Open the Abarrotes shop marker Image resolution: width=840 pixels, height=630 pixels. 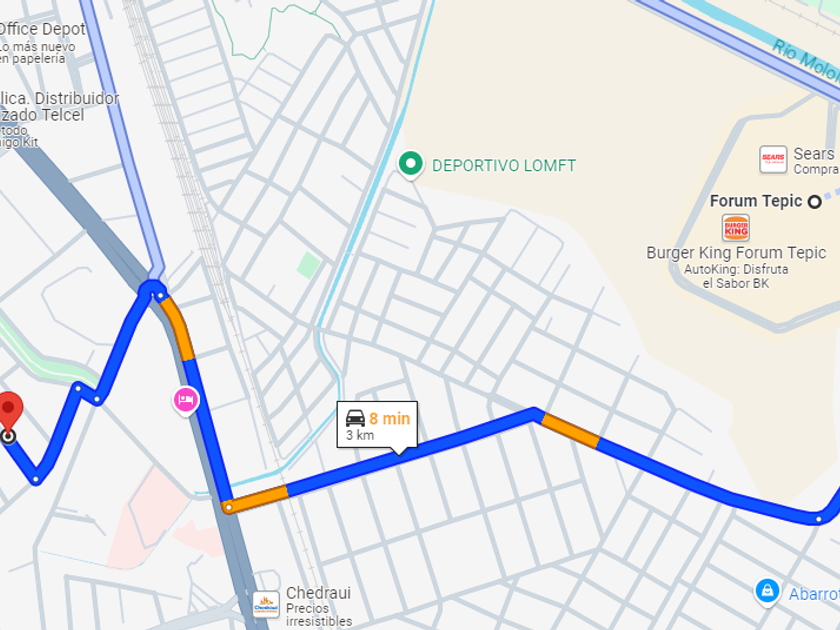[767, 591]
